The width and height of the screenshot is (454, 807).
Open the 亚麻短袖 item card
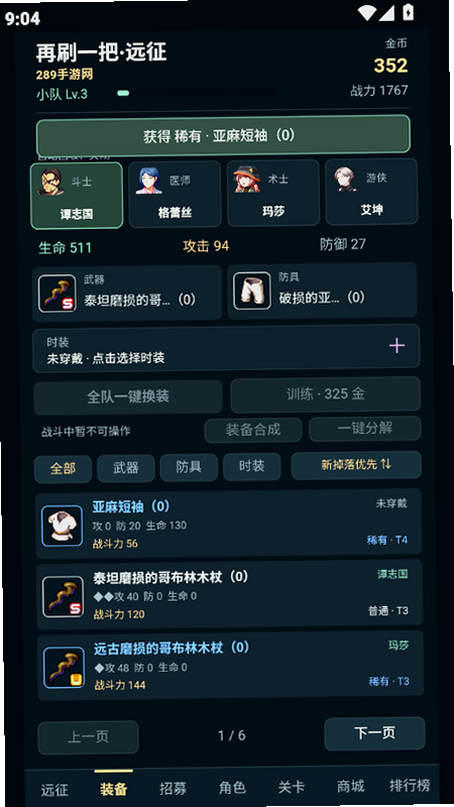[229, 524]
